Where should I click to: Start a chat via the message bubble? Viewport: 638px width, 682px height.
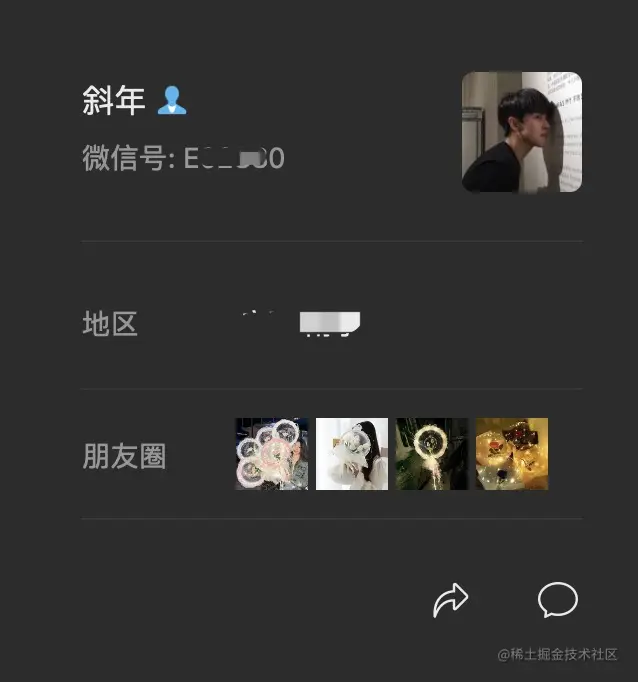point(557,600)
